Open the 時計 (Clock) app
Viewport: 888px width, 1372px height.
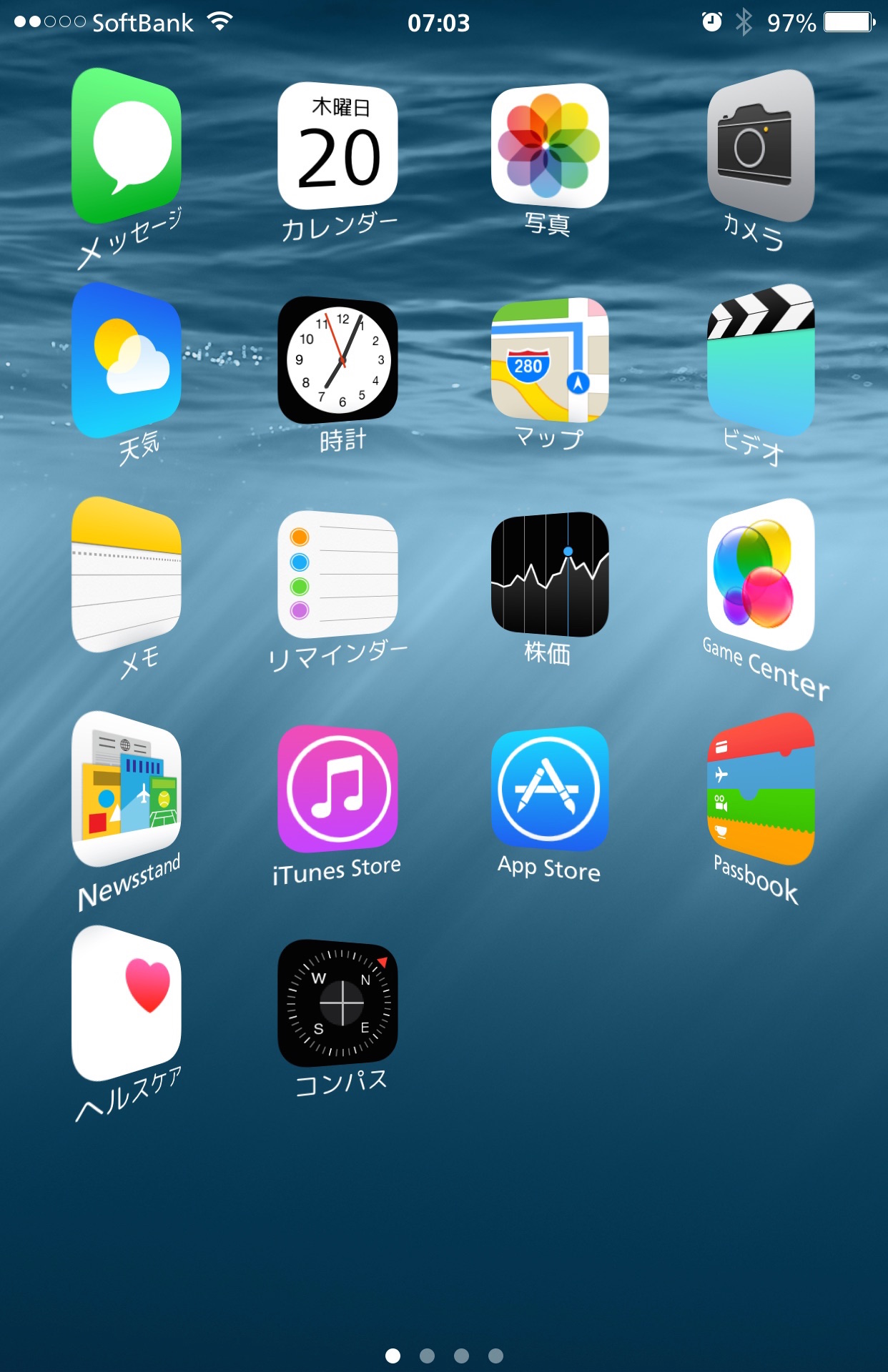(337, 360)
